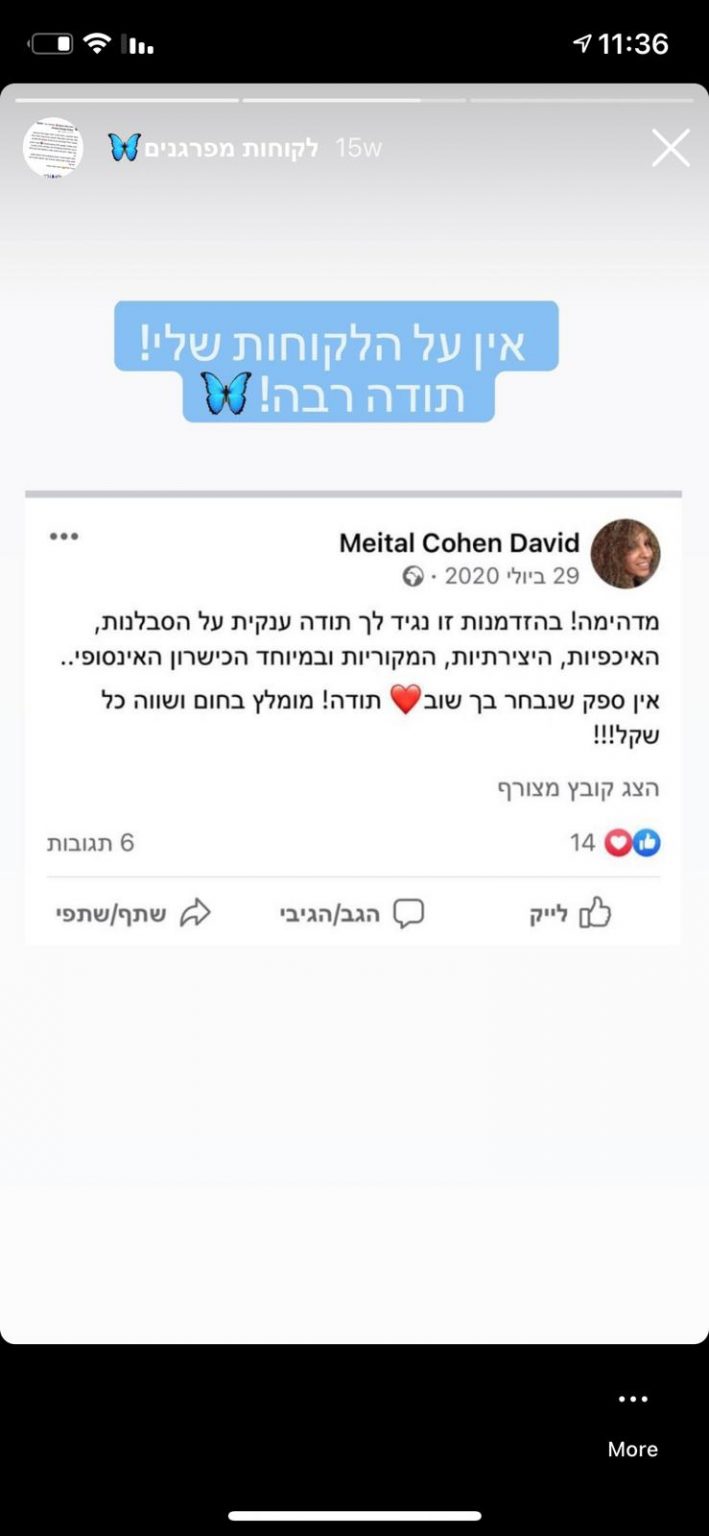Tap the לקוחות מפרגנים highlight name
Screen dimensions: 709x1536
click(x=231, y=149)
